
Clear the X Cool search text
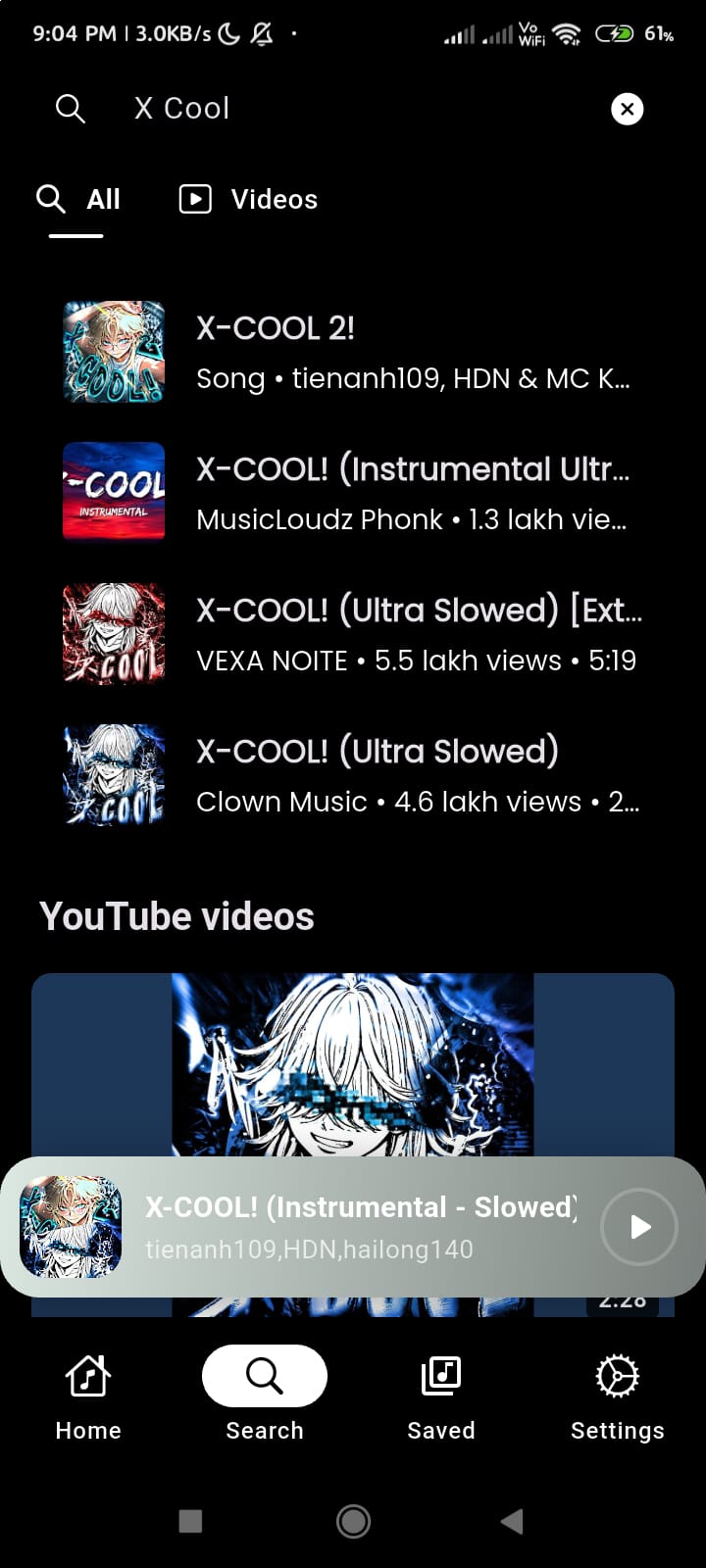[x=628, y=109]
